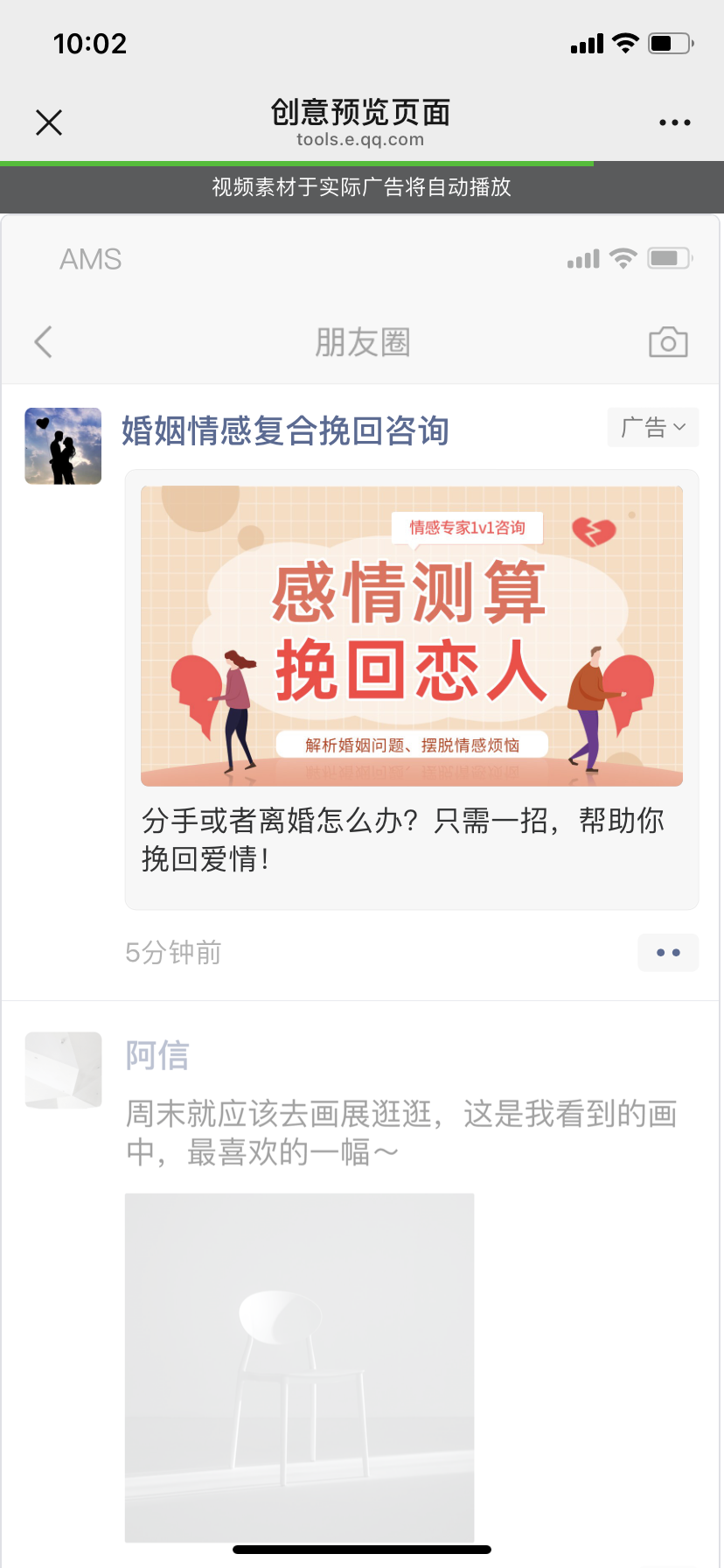This screenshot has height=1568, width=724.
Task: Open the 感情测算 挽回恋人 ad card
Action: 412,689
